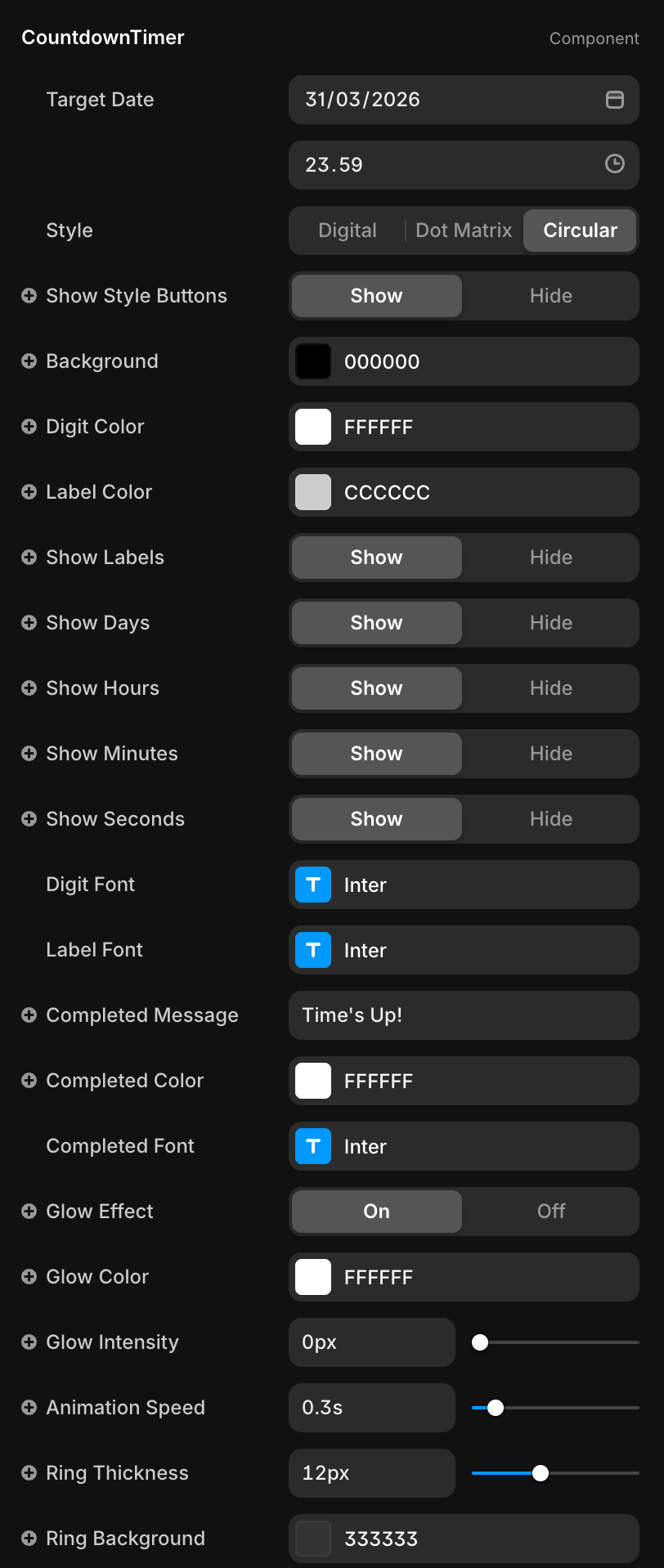Image resolution: width=664 pixels, height=1568 pixels.
Task: Open the Label Font picker
Action: point(464,950)
